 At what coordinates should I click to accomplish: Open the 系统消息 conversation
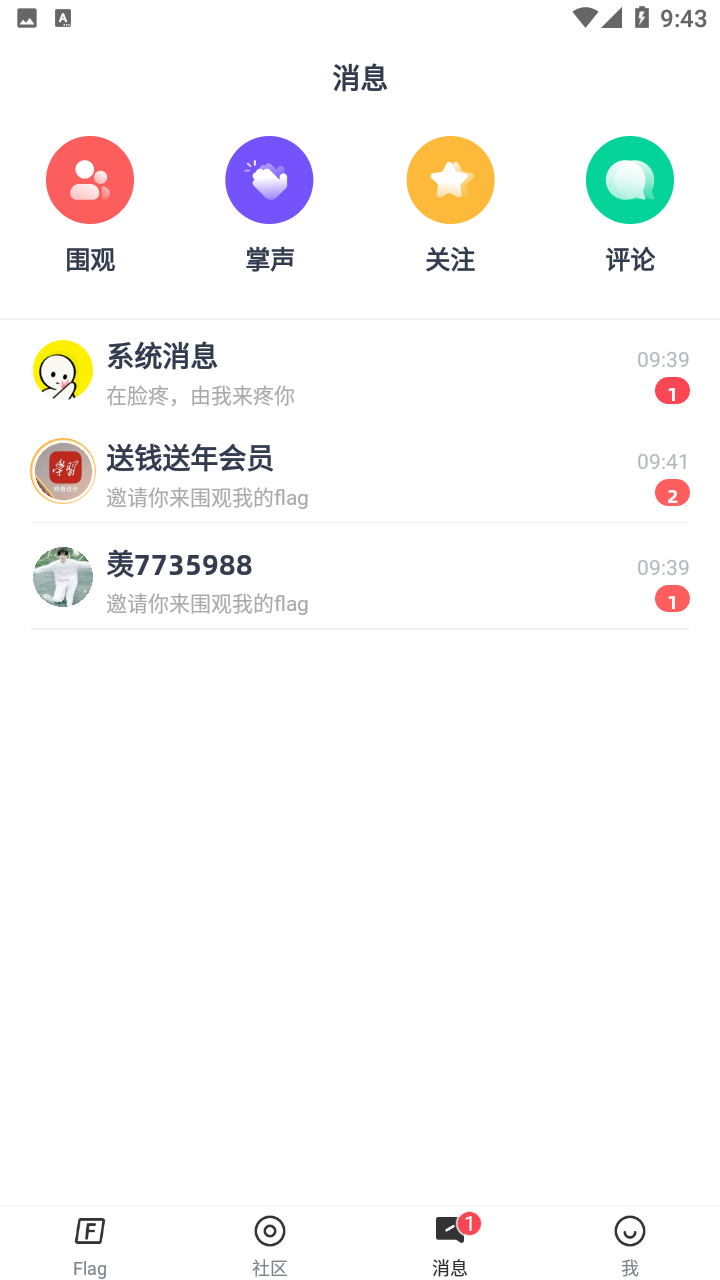tap(360, 372)
